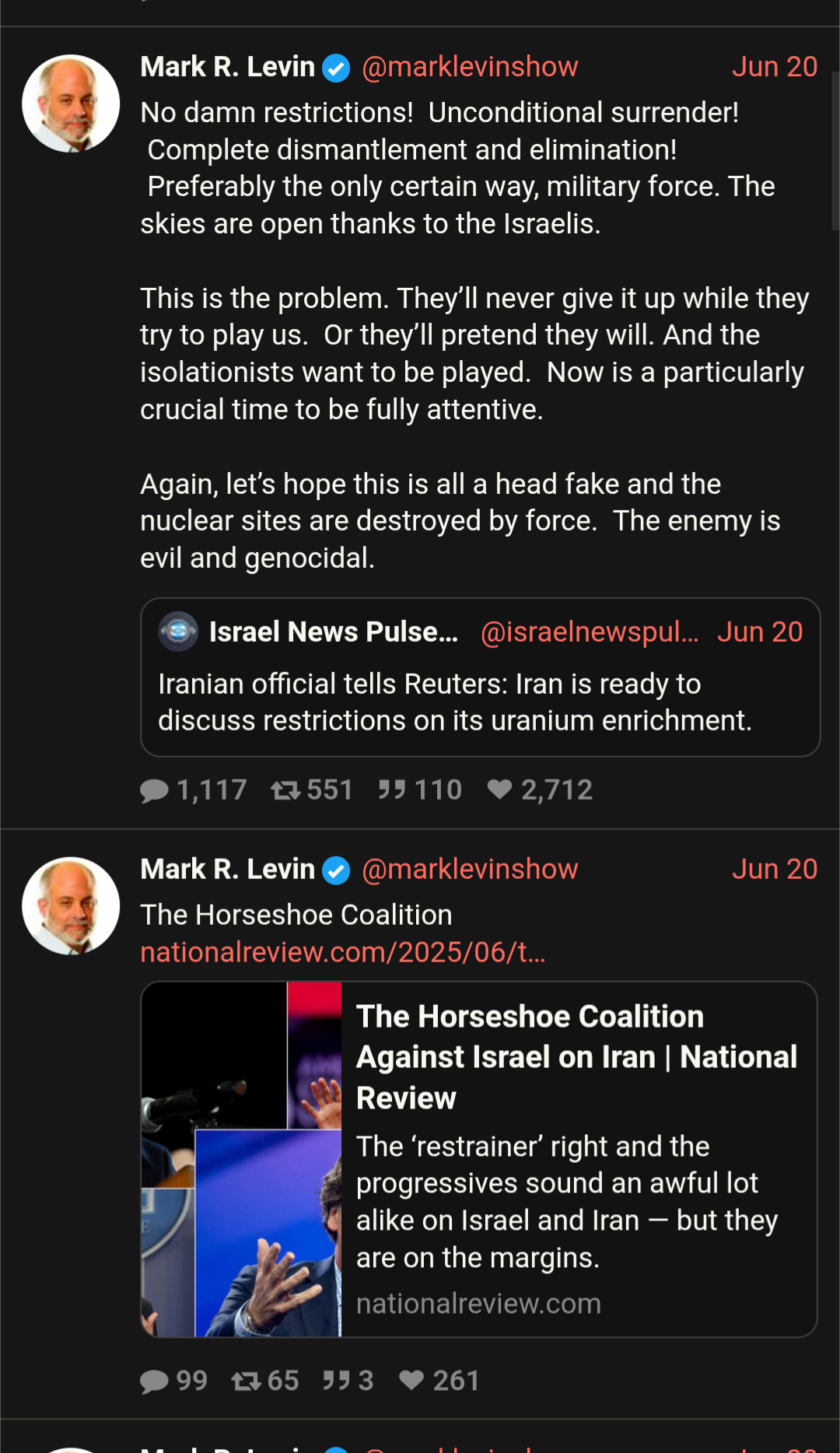View the 99 replies on the Horseshoe Coalition tweet
840x1453 pixels.
pyautogui.click(x=173, y=1381)
